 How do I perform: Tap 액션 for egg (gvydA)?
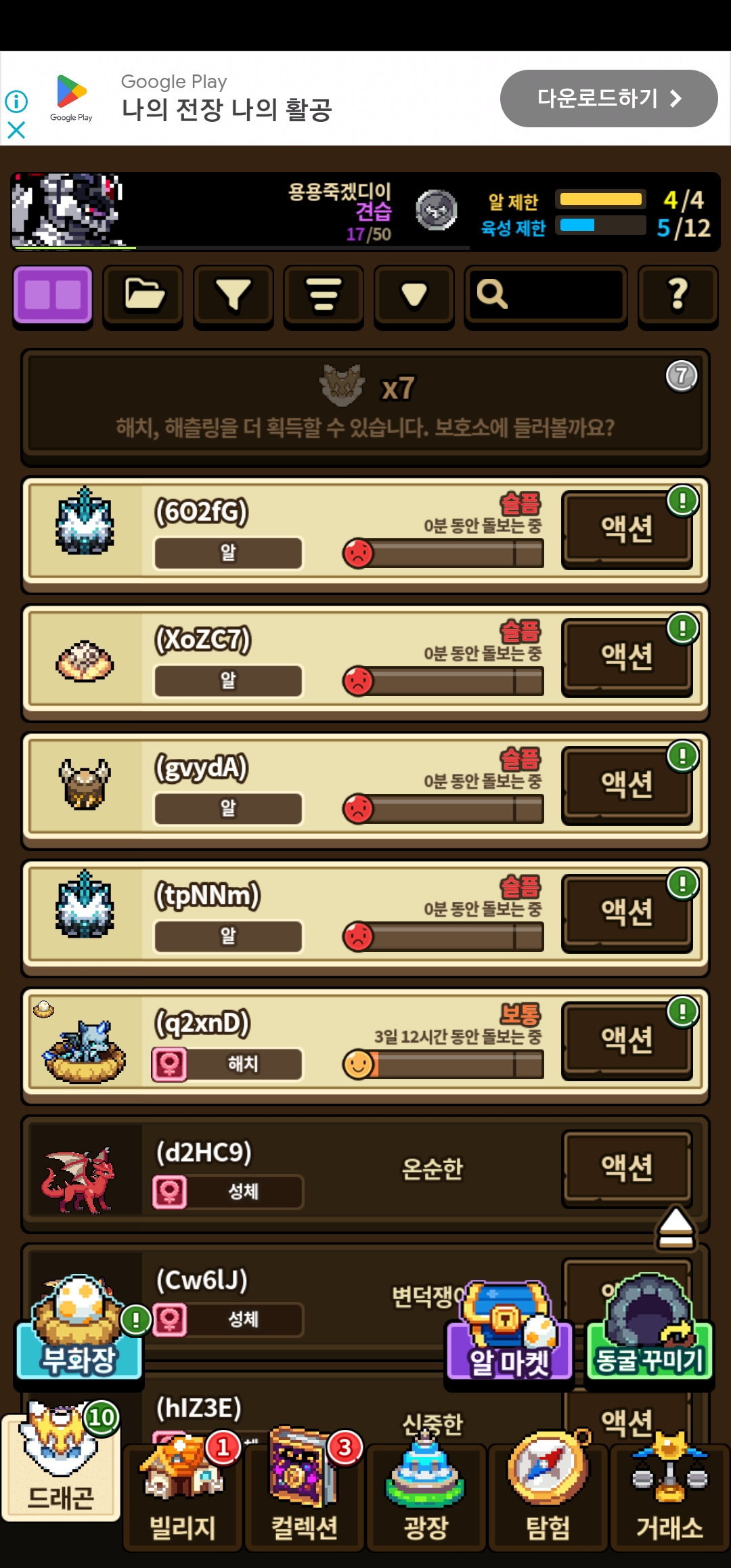627,785
